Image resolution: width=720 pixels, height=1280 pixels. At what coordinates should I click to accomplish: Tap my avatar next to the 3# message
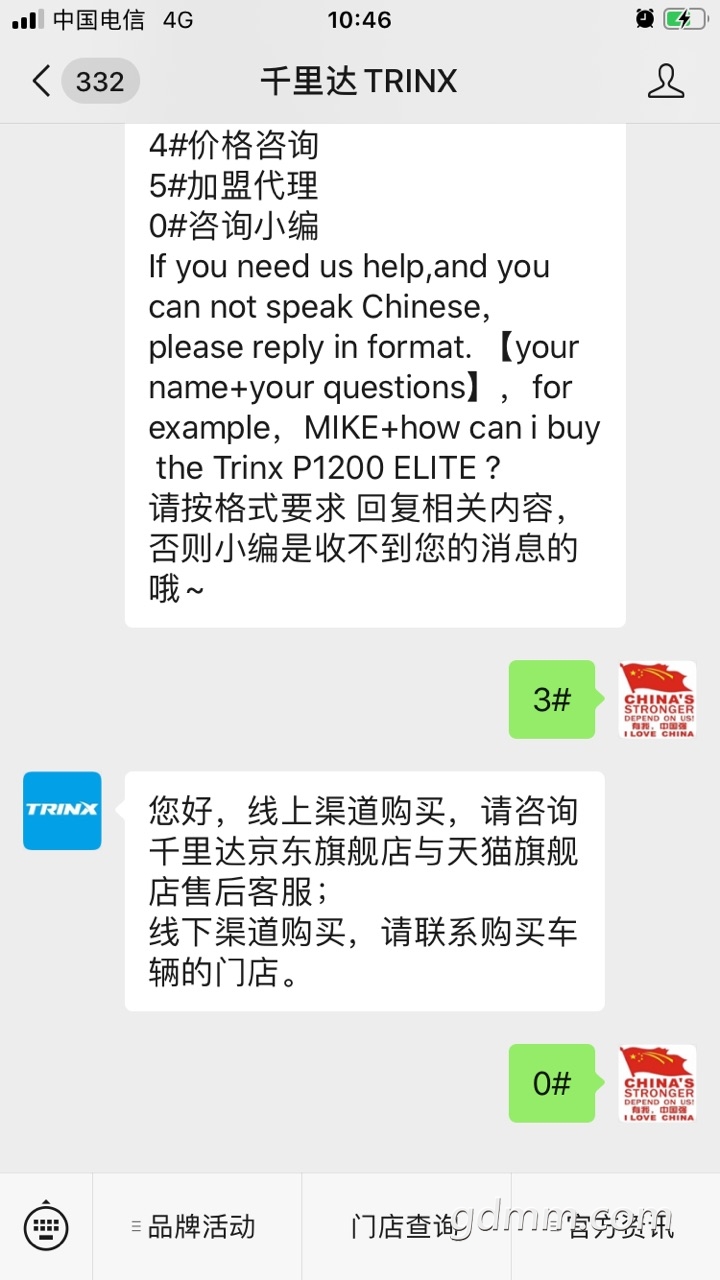pyautogui.click(x=657, y=700)
